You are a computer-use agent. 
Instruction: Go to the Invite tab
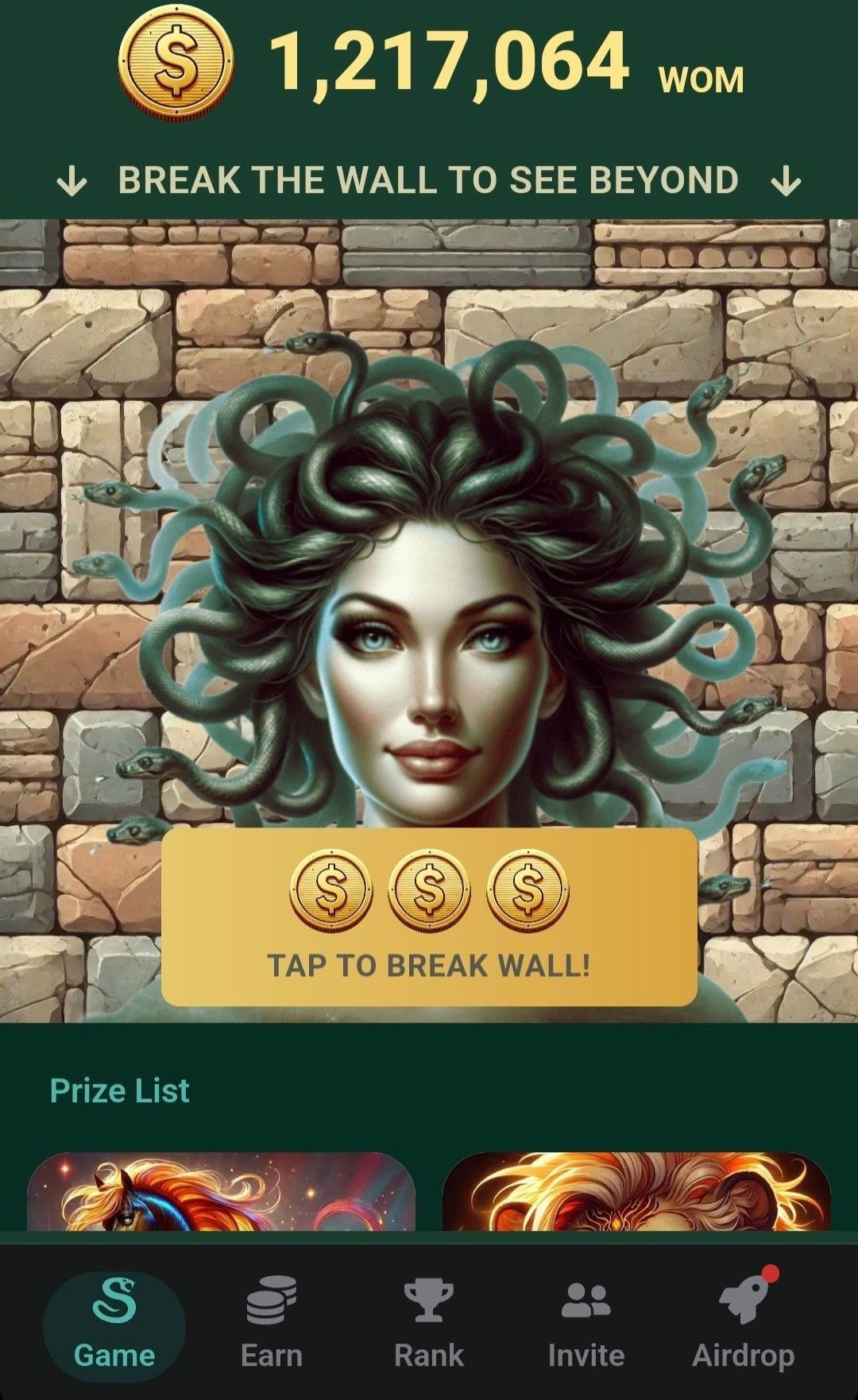(x=586, y=1324)
